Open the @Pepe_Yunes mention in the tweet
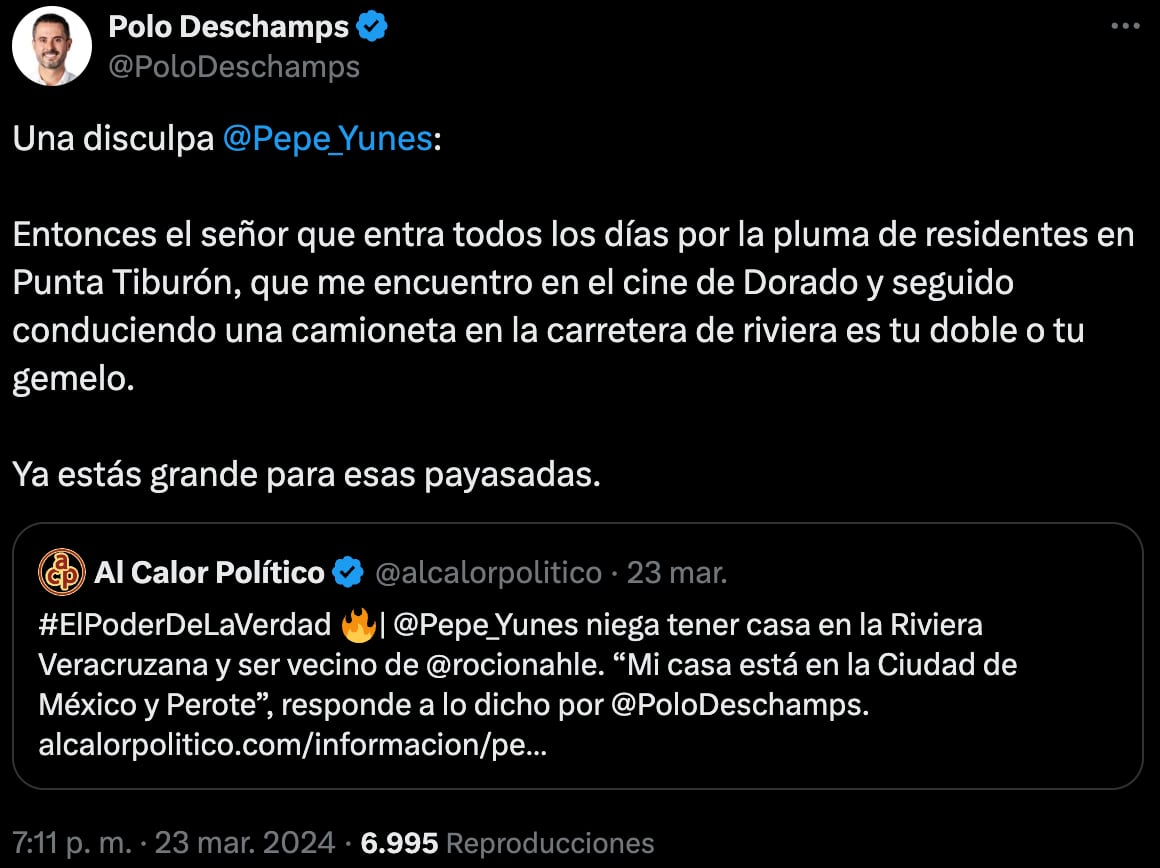Viewport: 1160px width, 868px height. click(x=327, y=139)
